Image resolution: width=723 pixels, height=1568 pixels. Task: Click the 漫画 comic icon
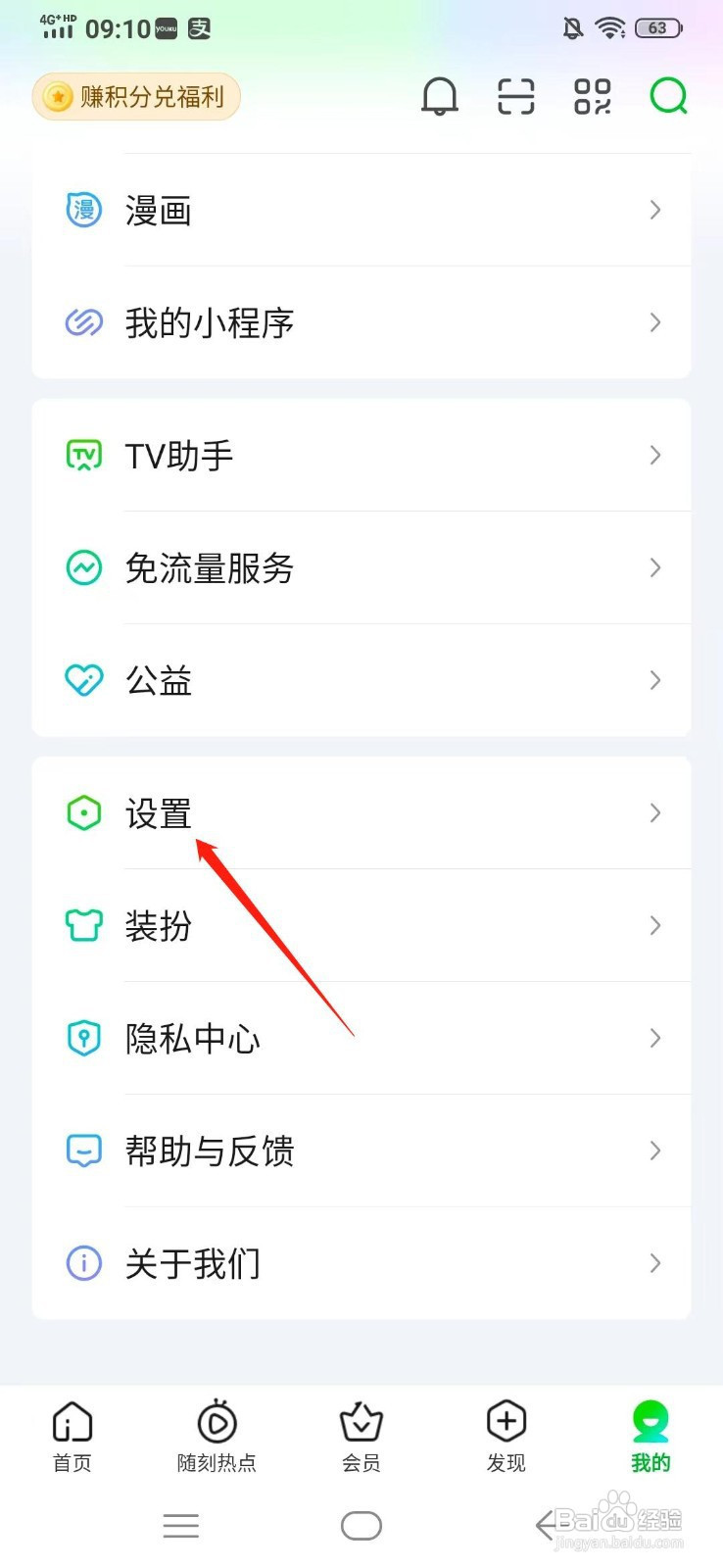(x=83, y=210)
